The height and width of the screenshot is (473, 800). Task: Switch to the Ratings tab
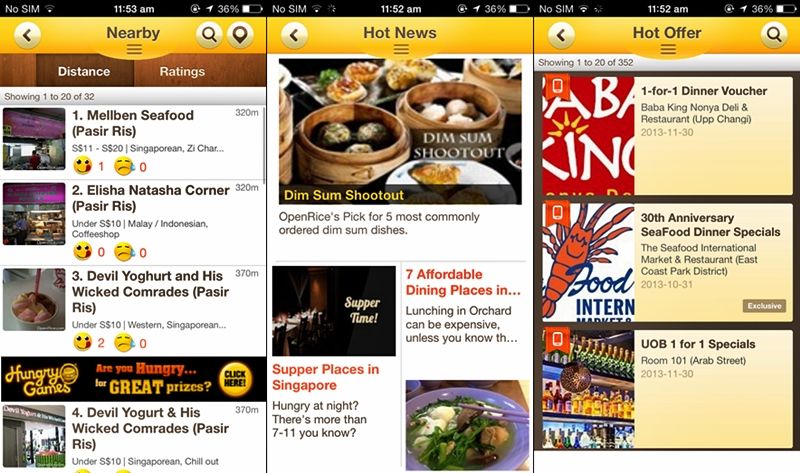pos(182,72)
